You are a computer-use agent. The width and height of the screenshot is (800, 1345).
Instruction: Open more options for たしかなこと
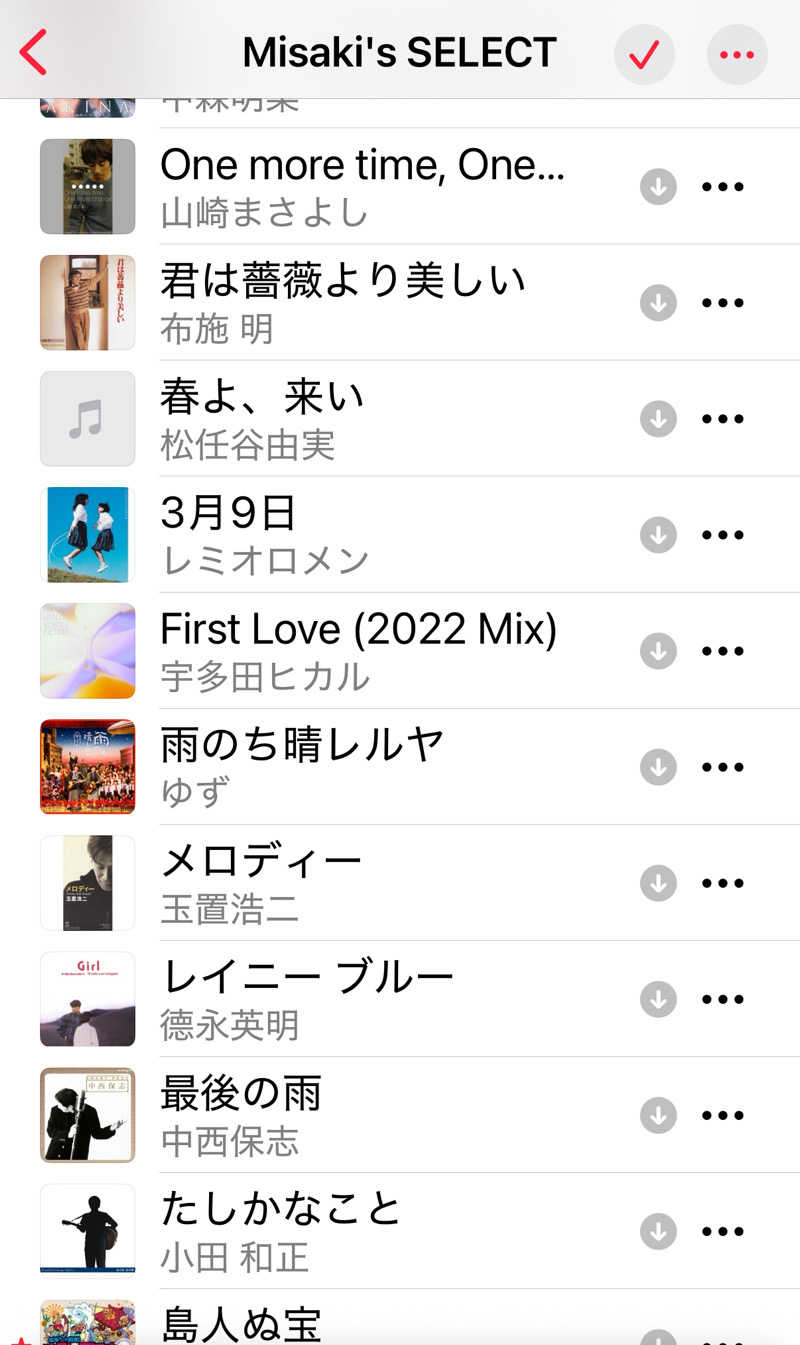(723, 1231)
